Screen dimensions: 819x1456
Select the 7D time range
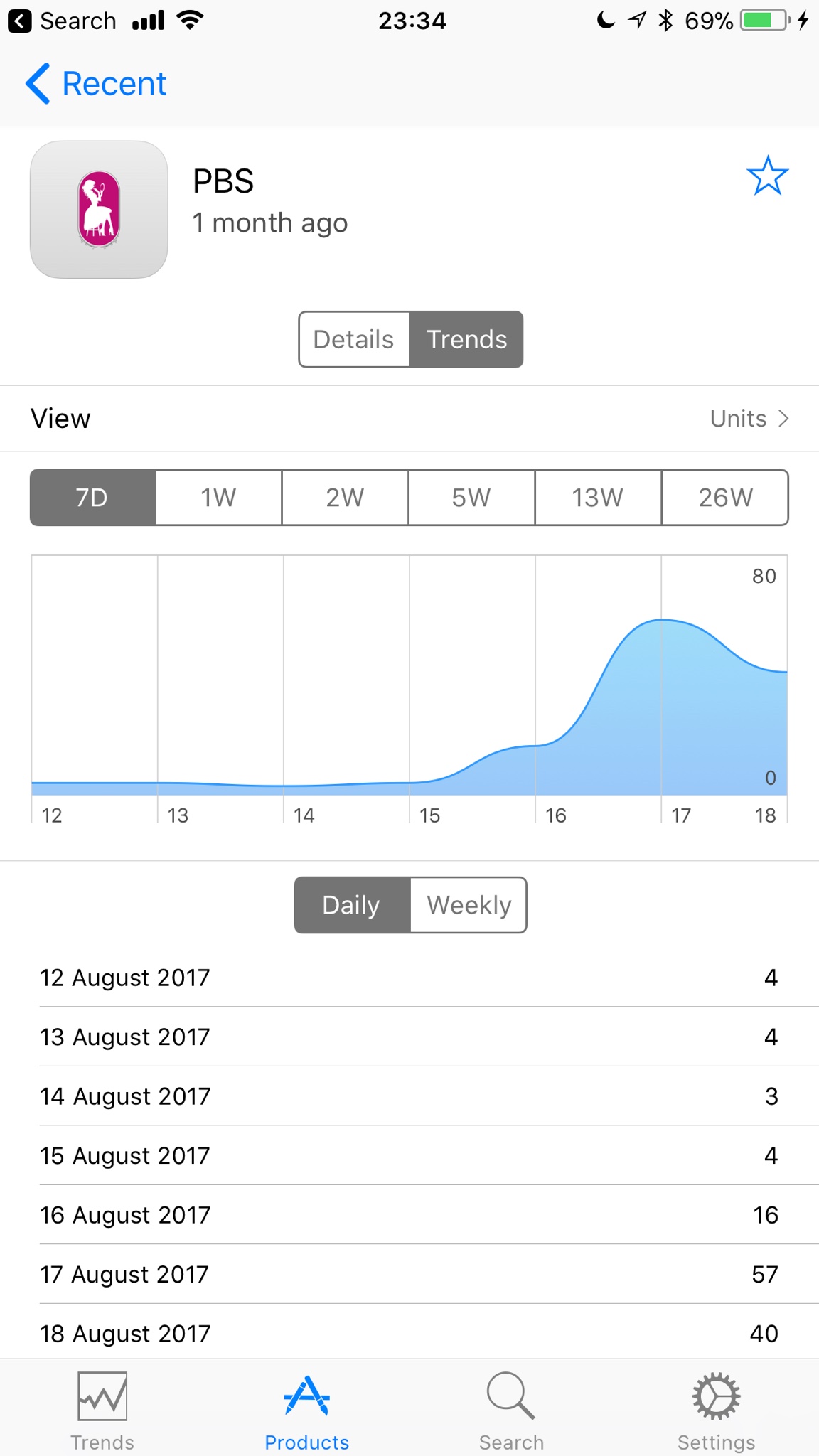92,498
